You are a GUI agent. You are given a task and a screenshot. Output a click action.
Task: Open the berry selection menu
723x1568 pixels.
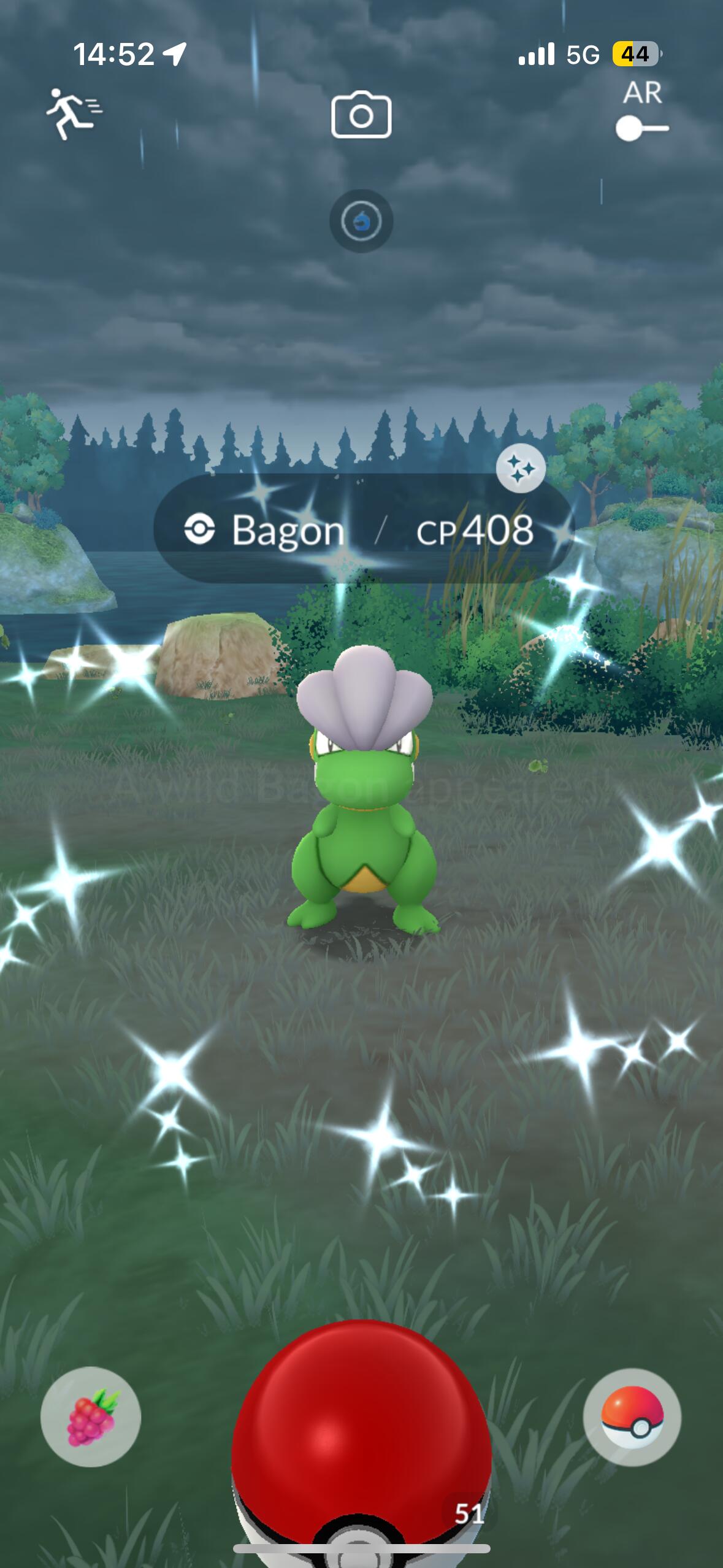coord(91,1416)
